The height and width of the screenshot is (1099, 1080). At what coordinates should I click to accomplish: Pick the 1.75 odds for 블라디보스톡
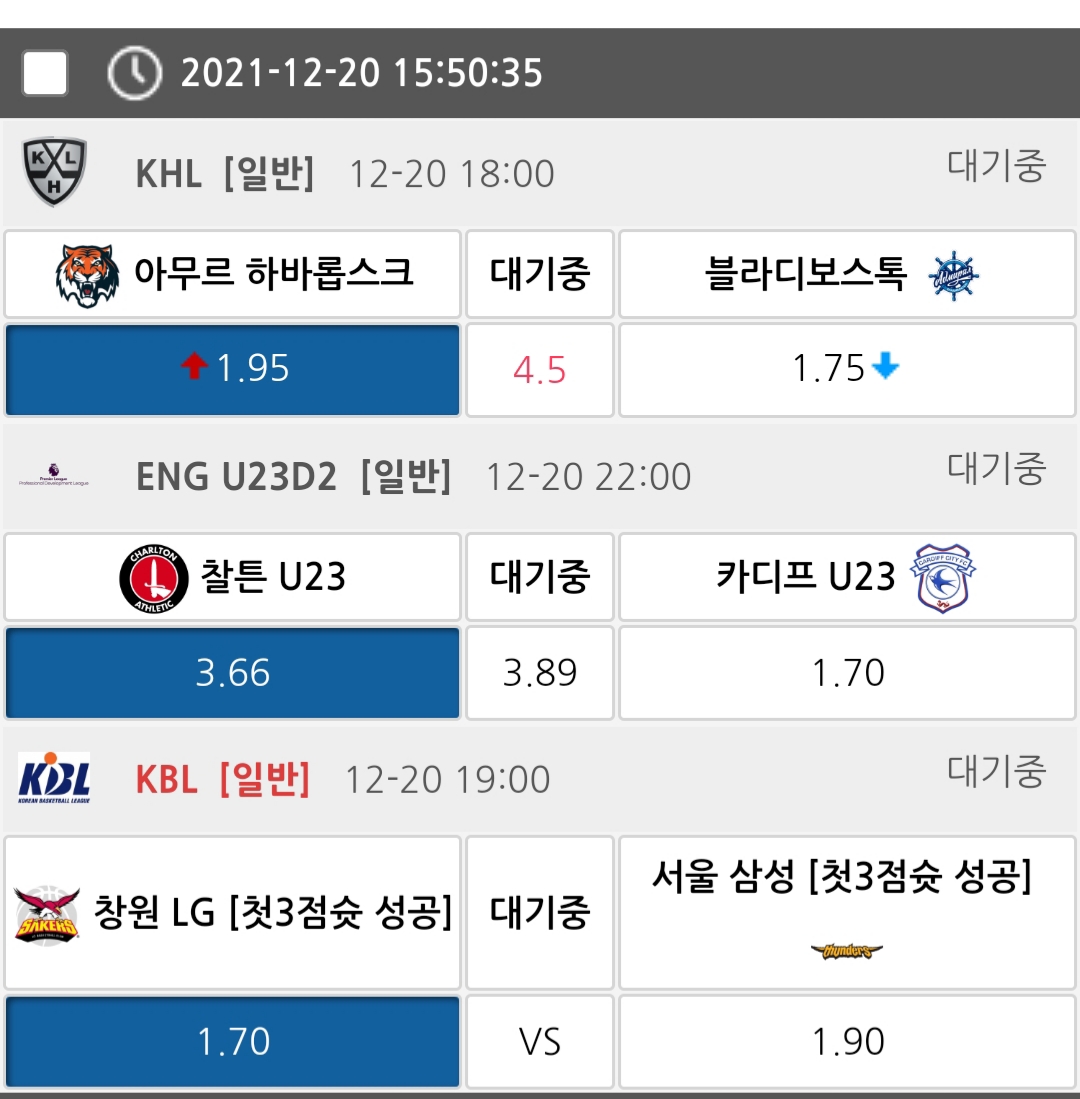tap(847, 369)
